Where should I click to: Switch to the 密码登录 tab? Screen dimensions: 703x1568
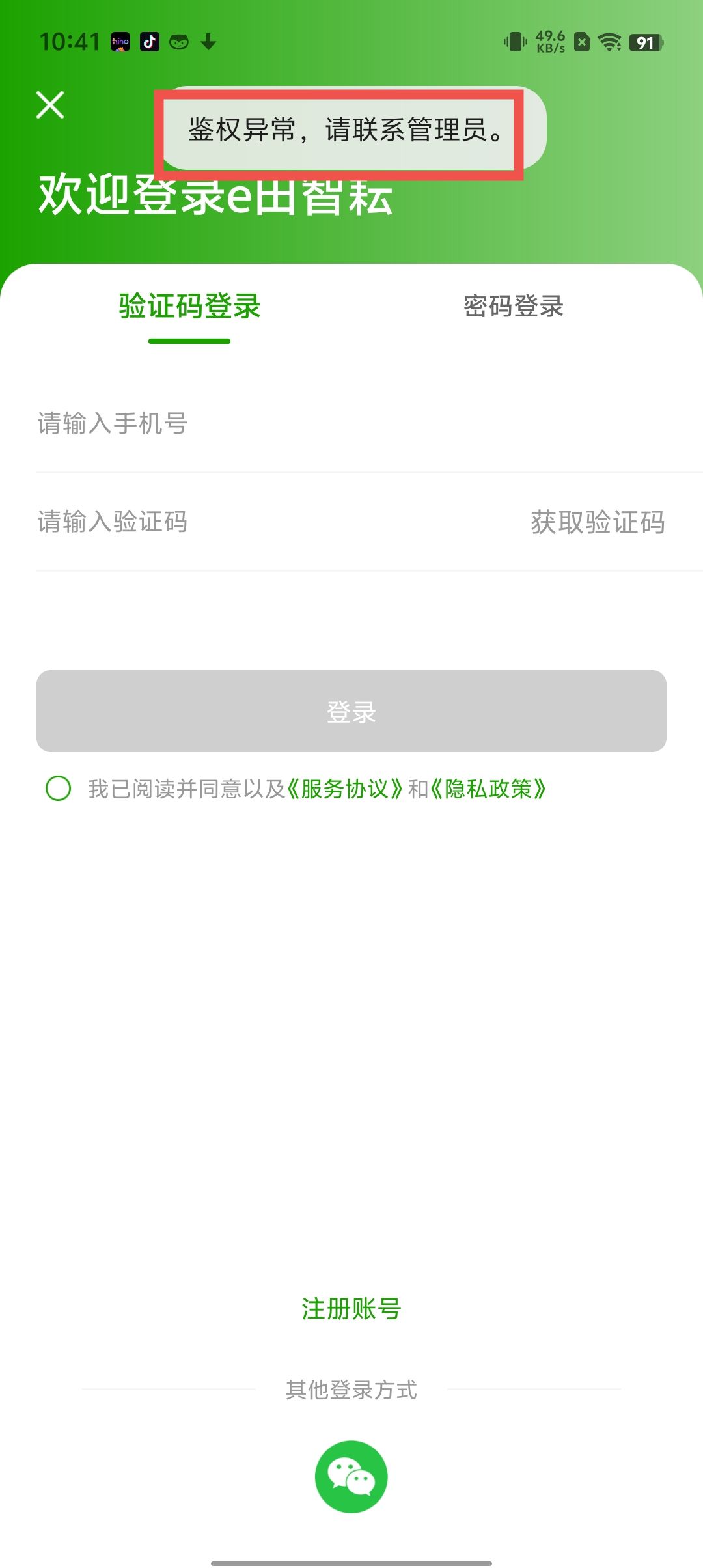coord(513,306)
